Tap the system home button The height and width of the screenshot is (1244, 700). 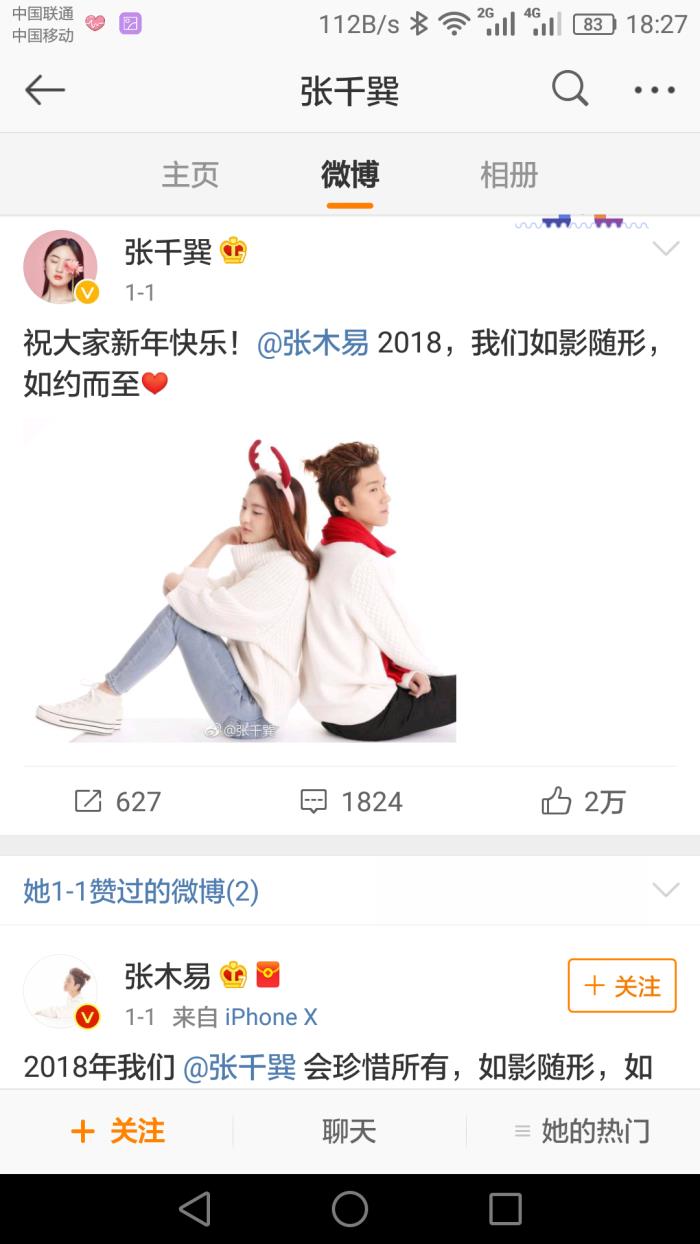(x=349, y=1209)
